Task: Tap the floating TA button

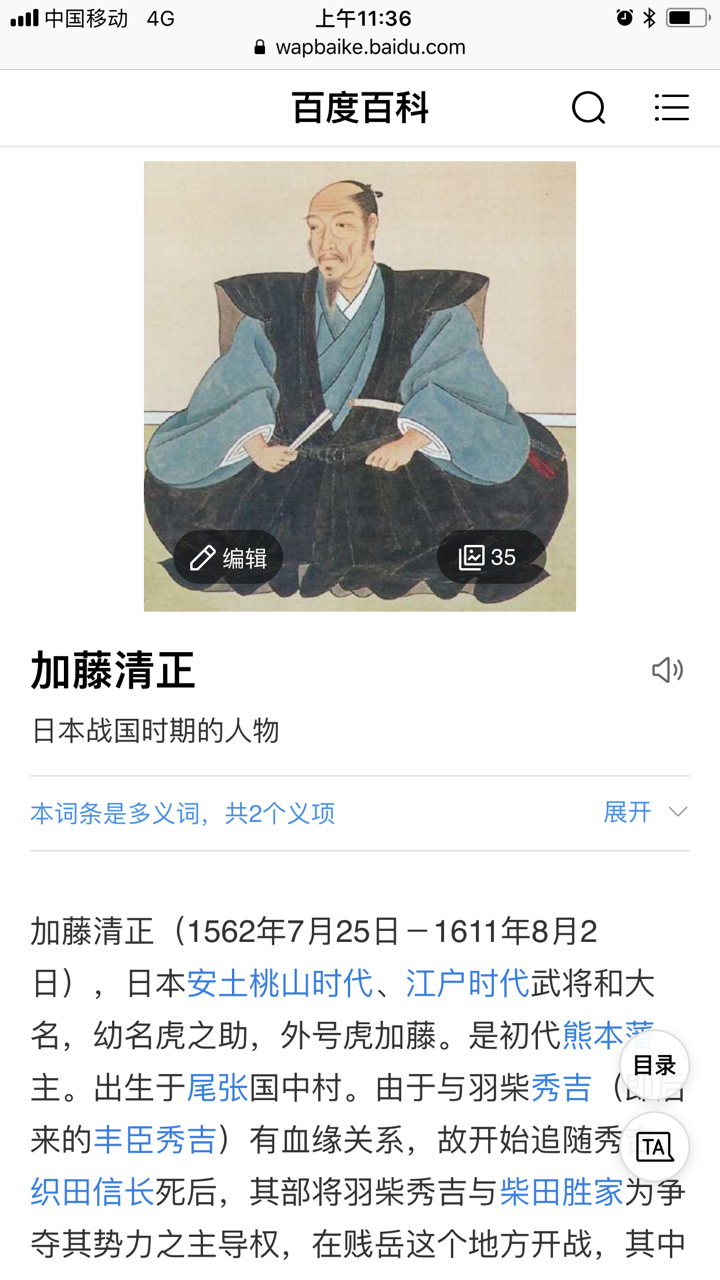Action: pos(654,1146)
